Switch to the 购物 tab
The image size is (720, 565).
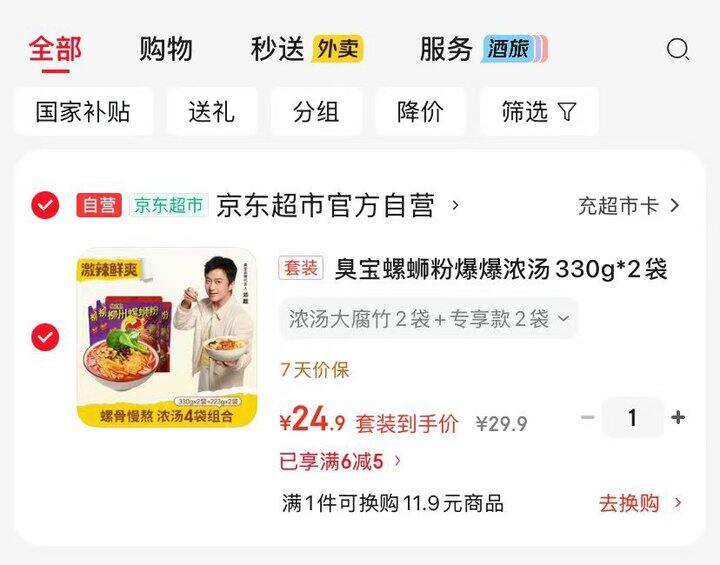pos(166,49)
